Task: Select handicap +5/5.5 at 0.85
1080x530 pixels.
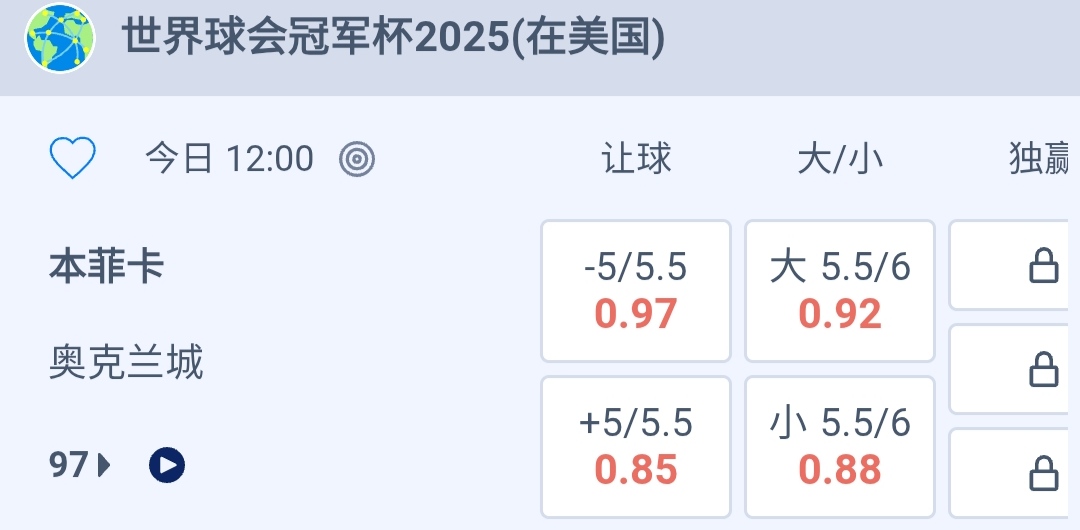Action: coord(636,446)
